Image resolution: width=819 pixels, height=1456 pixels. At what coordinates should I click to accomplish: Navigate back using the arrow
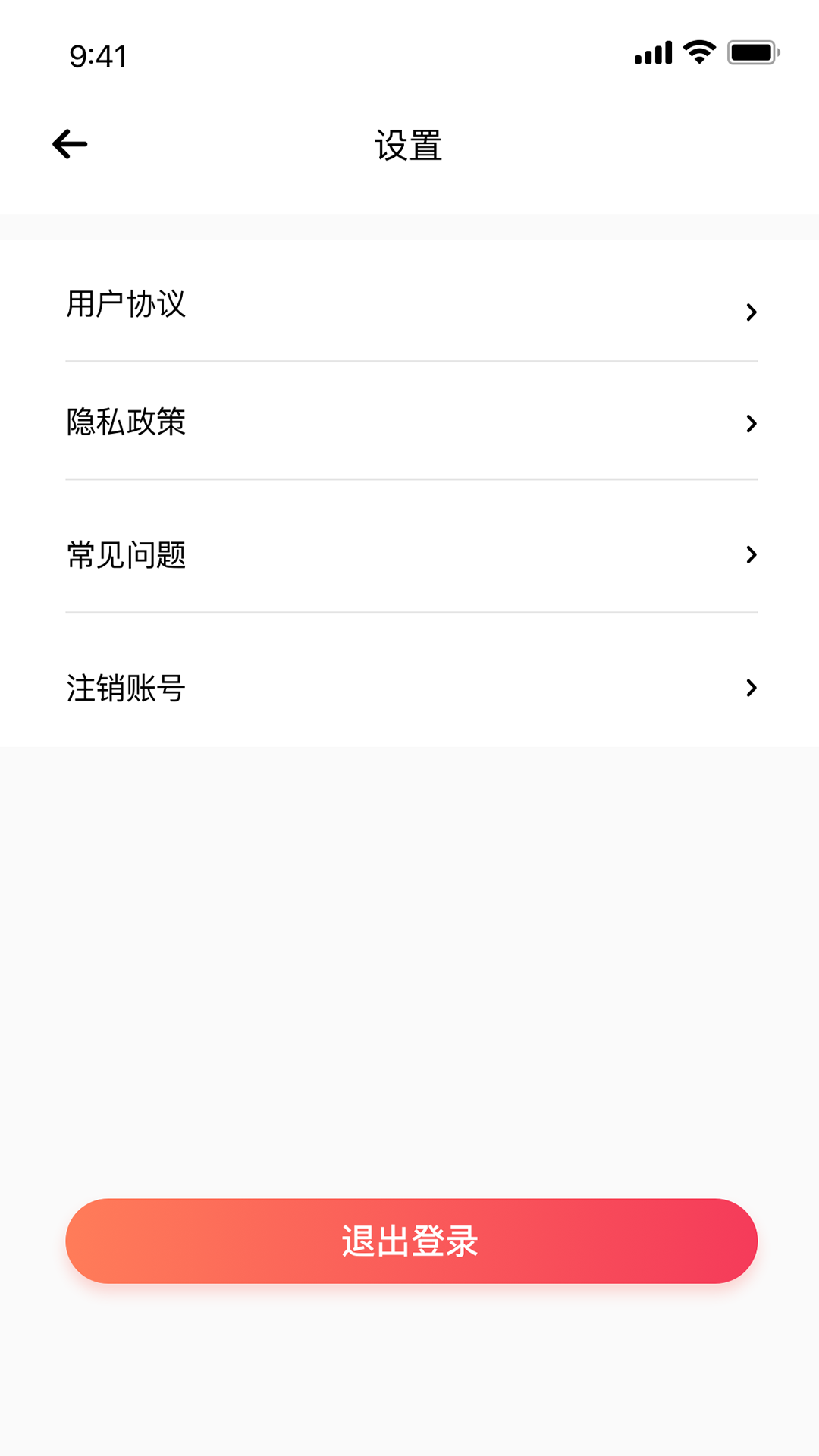[71, 143]
